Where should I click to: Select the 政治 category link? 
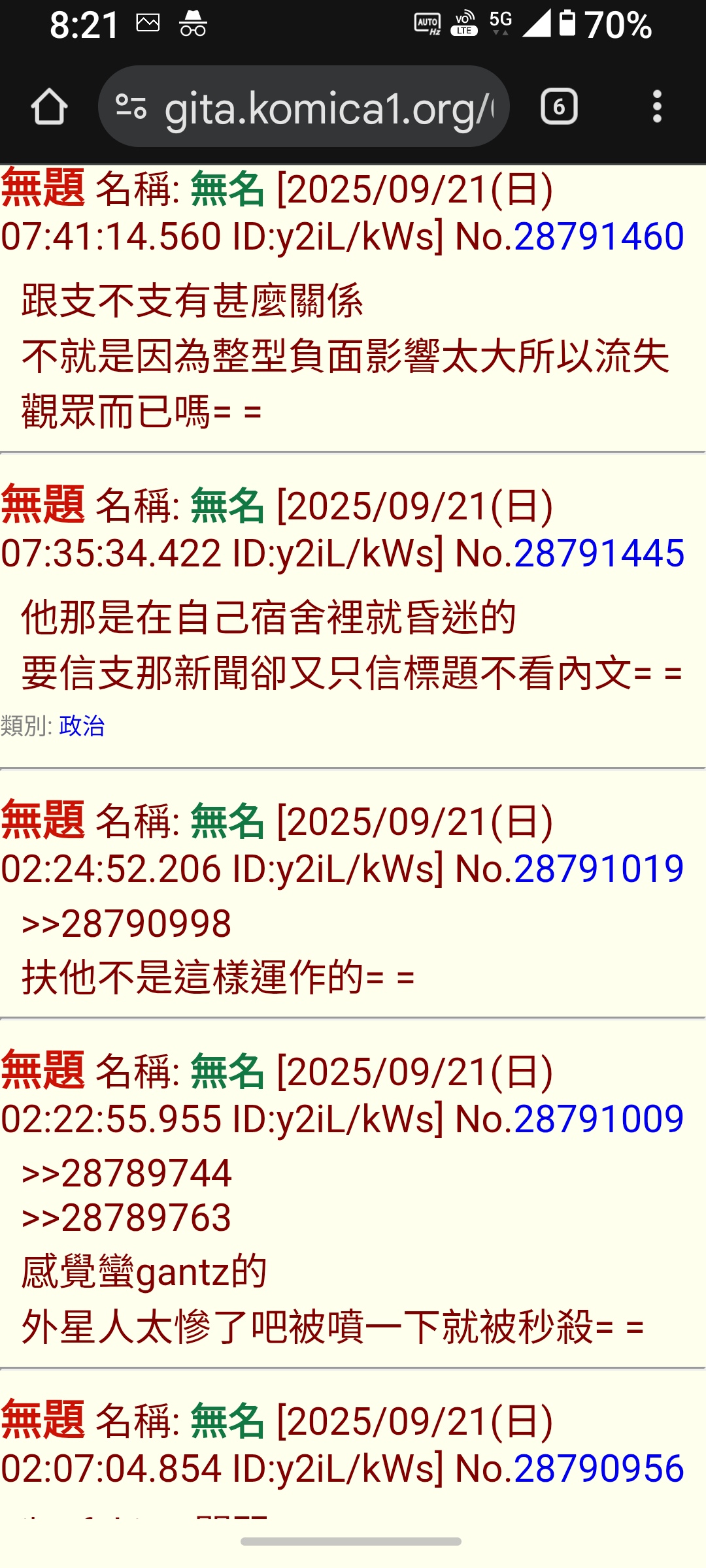point(82,726)
